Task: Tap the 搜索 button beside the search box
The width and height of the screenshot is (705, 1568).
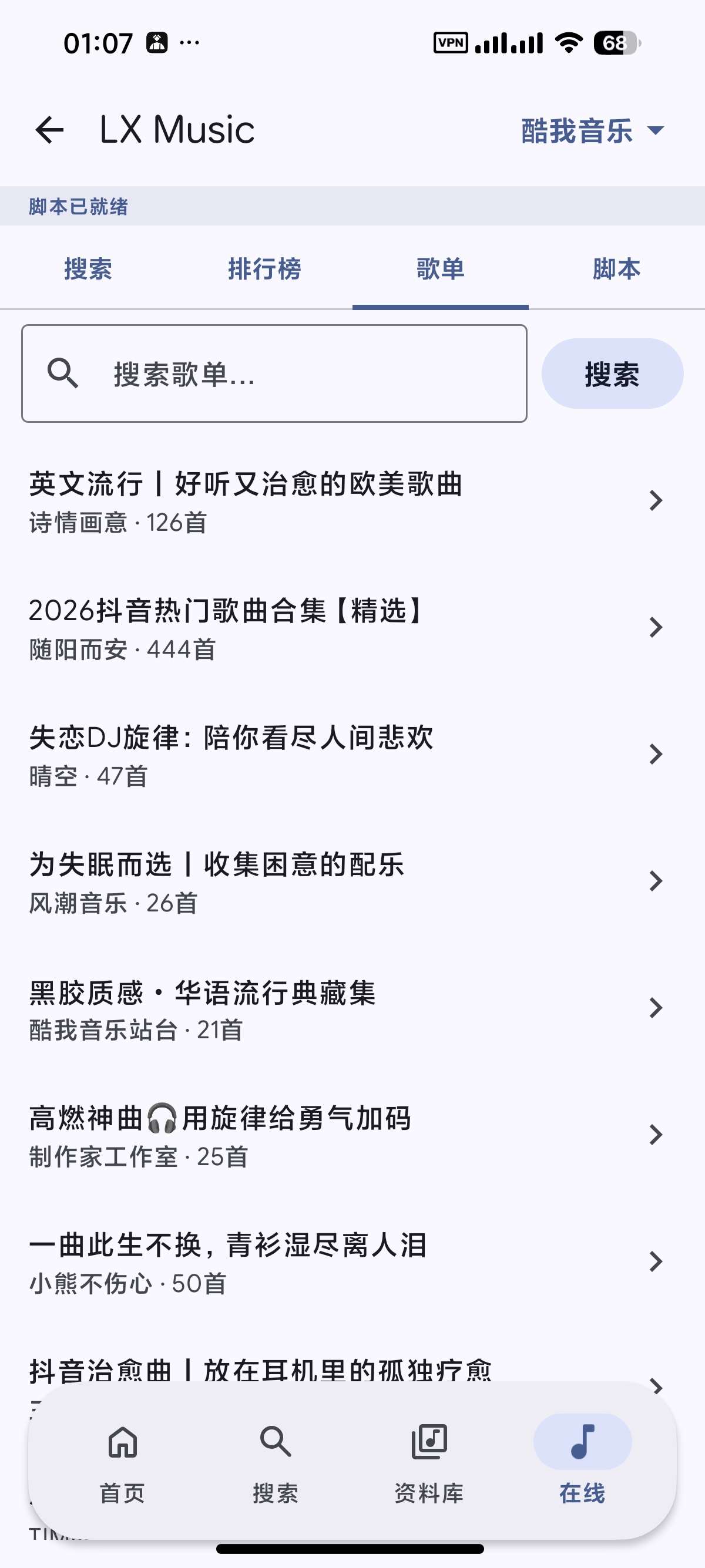Action: click(612, 373)
